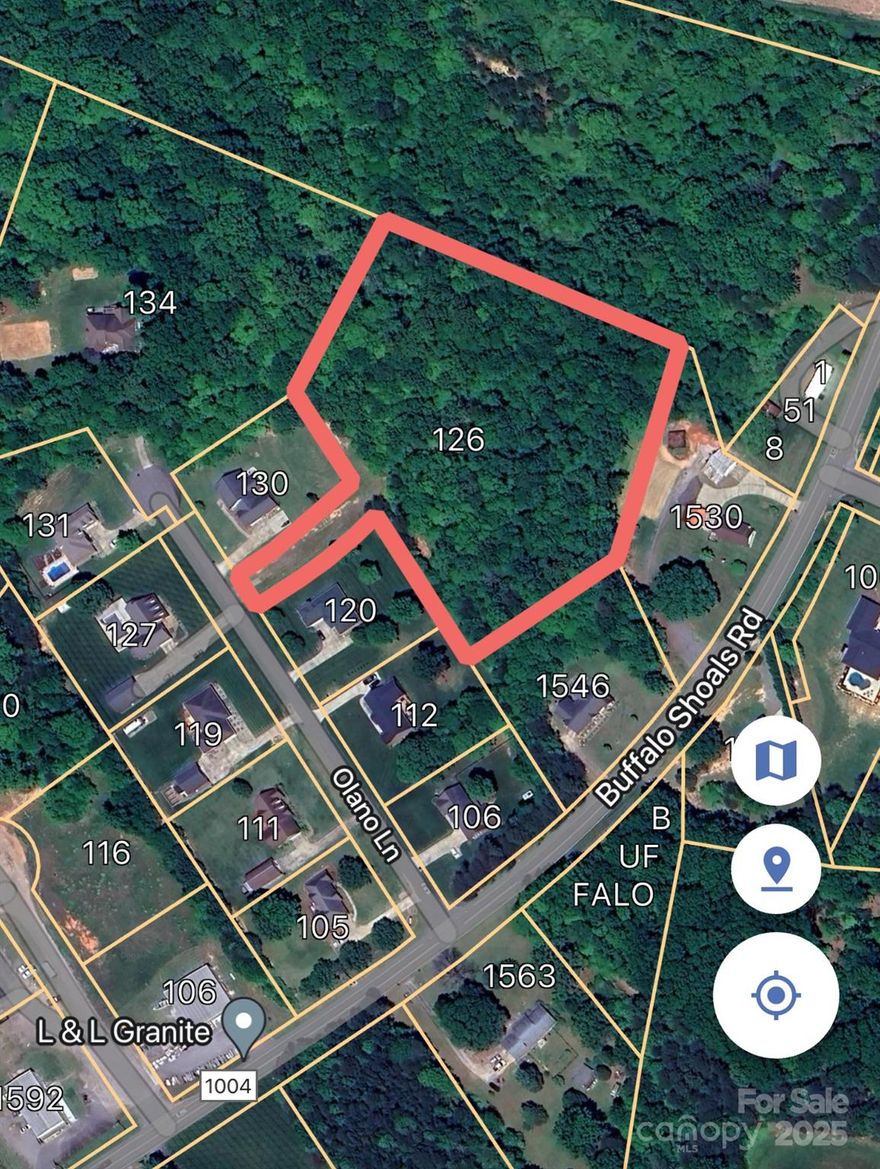
Task: Tap the L&L Granite map marker
Action: pos(243,1026)
